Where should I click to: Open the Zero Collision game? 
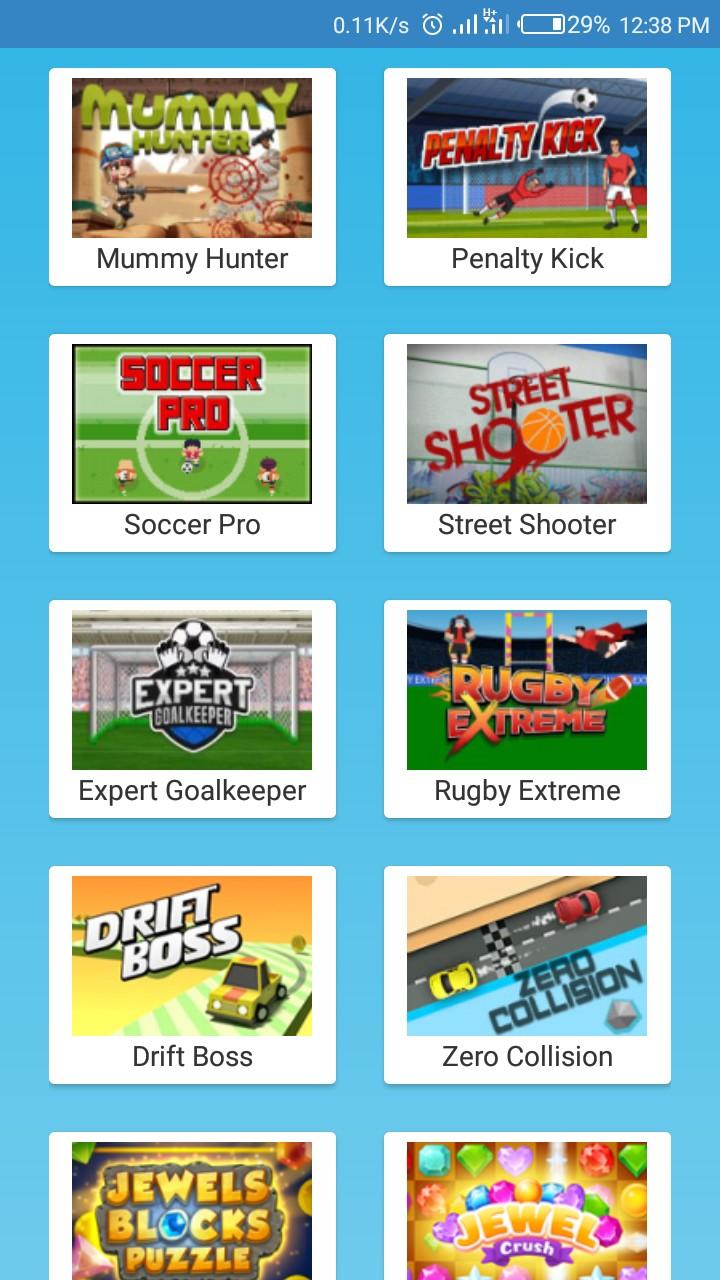(527, 975)
